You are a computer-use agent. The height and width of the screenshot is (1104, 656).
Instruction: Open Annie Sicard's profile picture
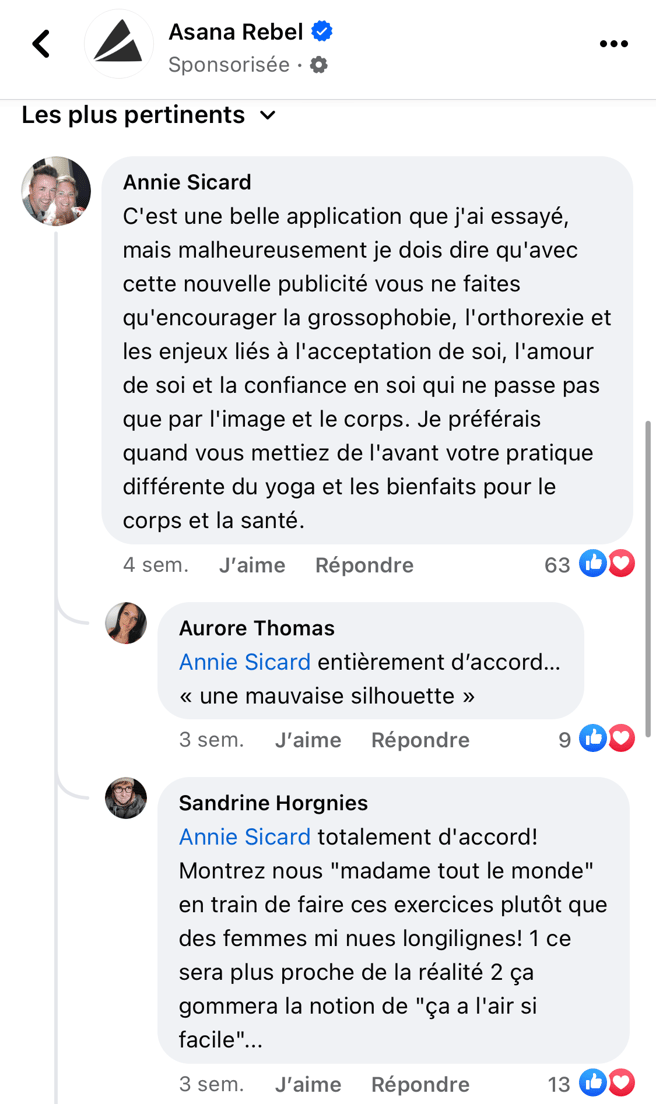tap(56, 191)
